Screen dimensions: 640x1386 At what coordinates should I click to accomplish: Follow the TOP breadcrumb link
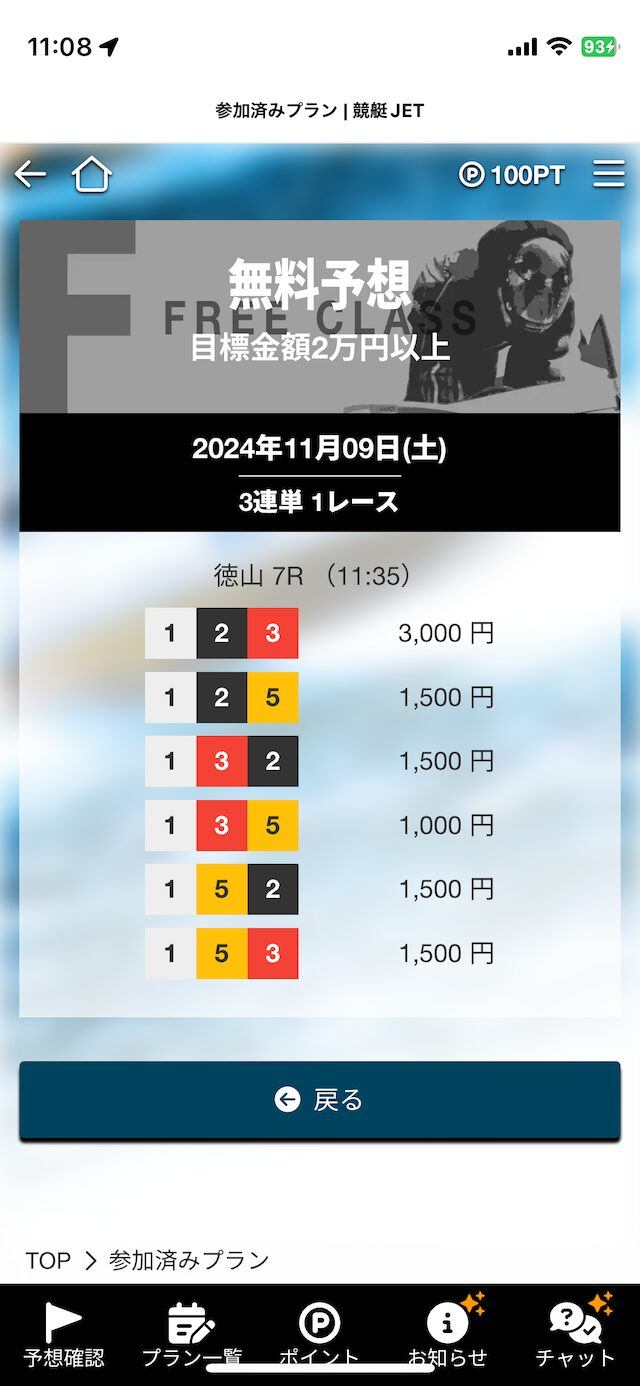point(48,1260)
